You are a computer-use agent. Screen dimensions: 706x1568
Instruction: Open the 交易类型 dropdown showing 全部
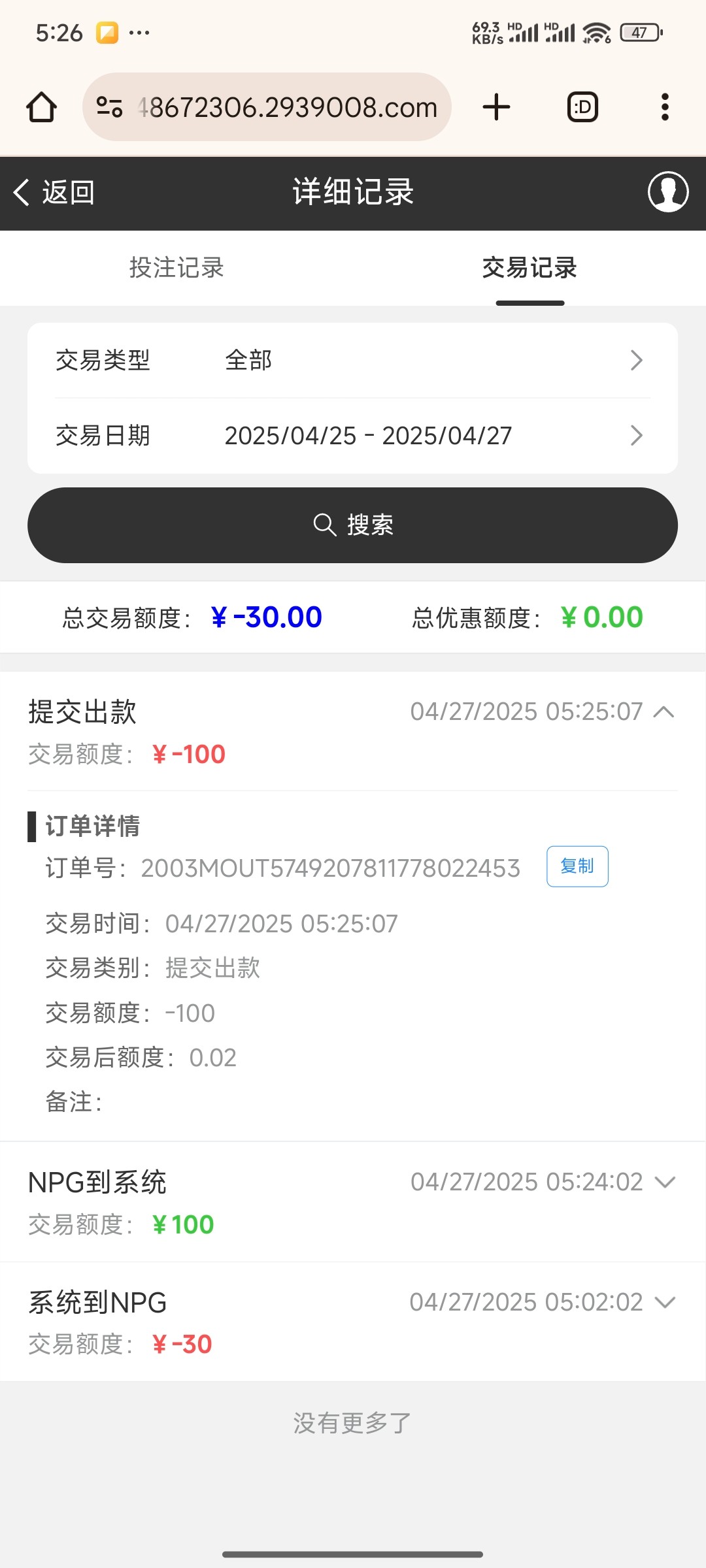(x=352, y=360)
